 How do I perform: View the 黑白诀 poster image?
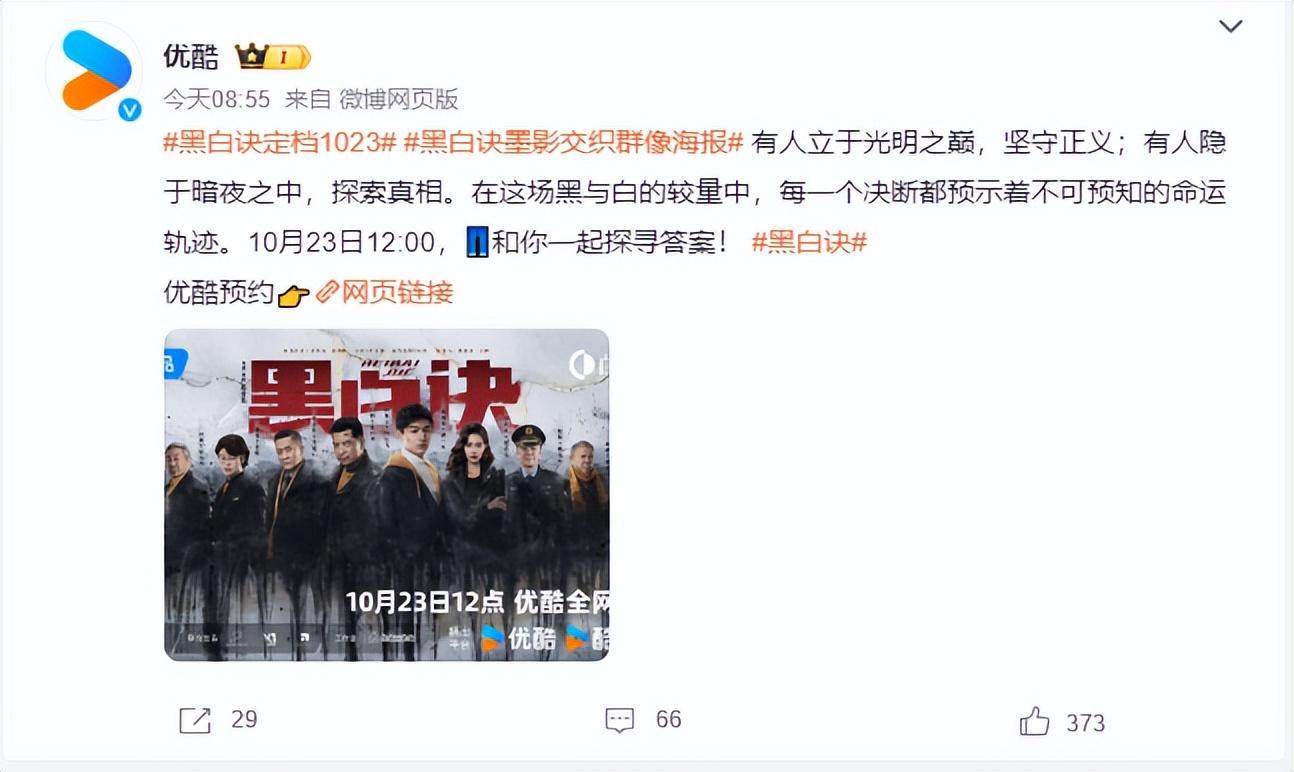click(386, 494)
